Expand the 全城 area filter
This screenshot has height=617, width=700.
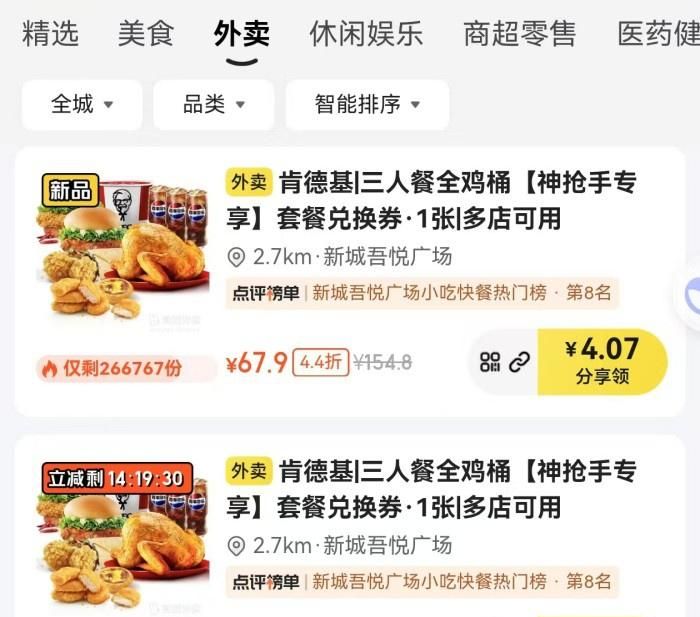82,105
